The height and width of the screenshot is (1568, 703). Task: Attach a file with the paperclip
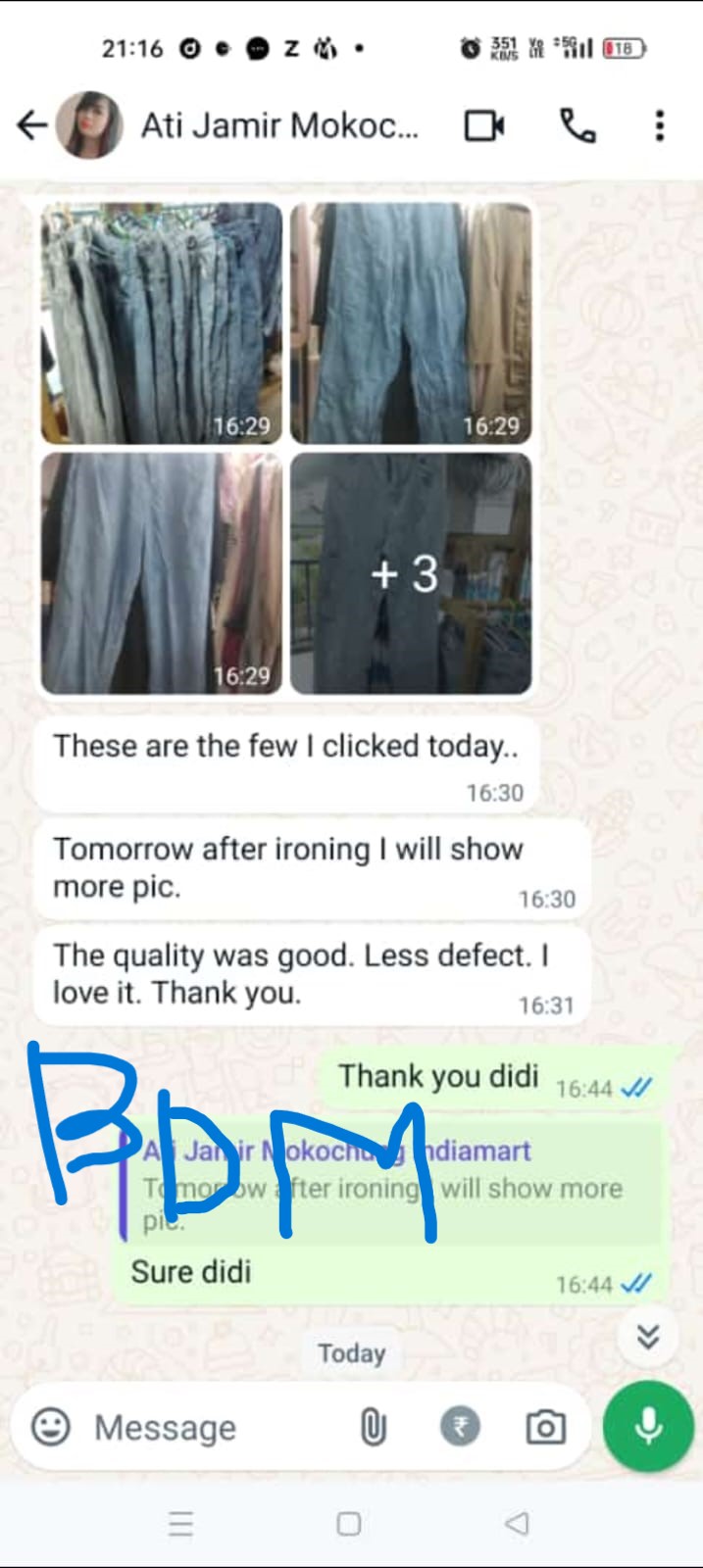(x=373, y=1427)
